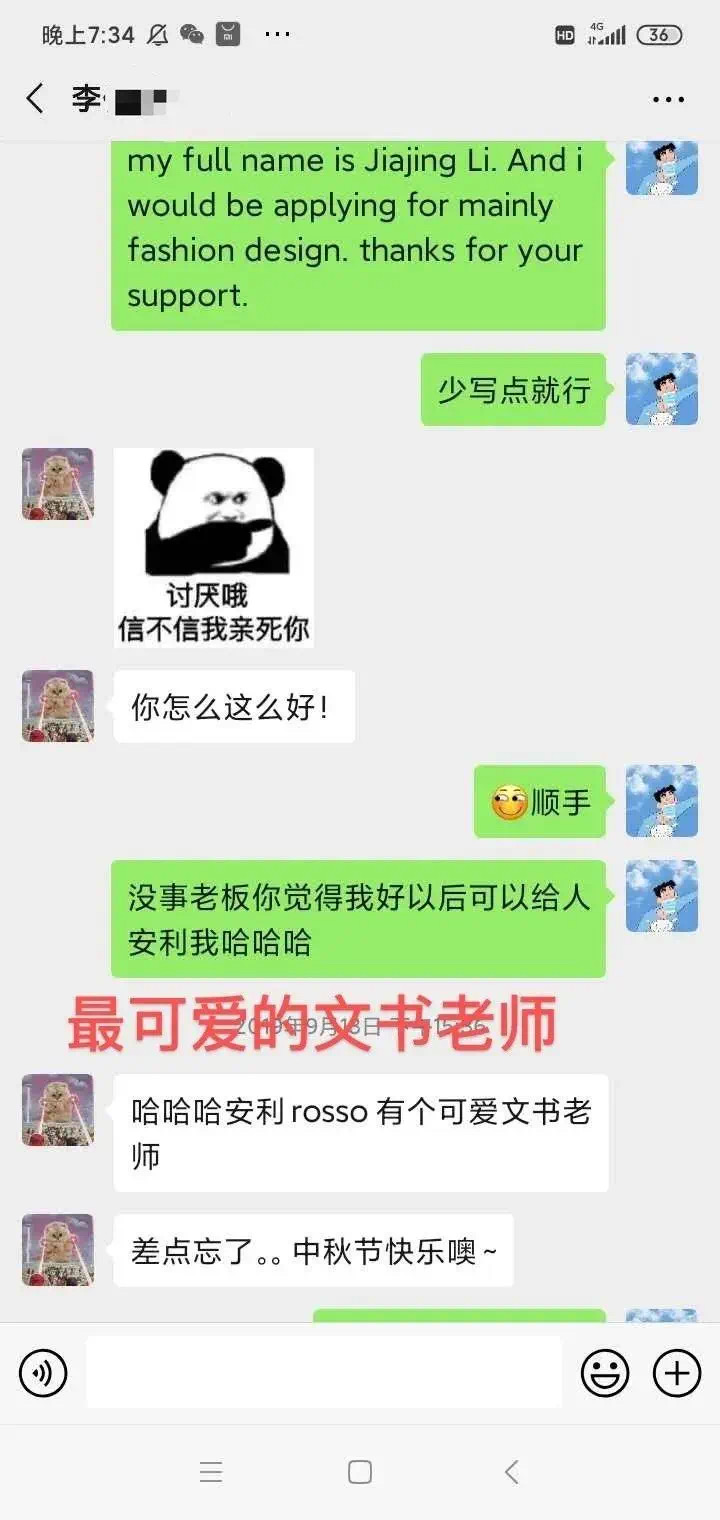Image resolution: width=720 pixels, height=1520 pixels.
Task: Open recent apps from navigation bar
Action: [210, 1471]
